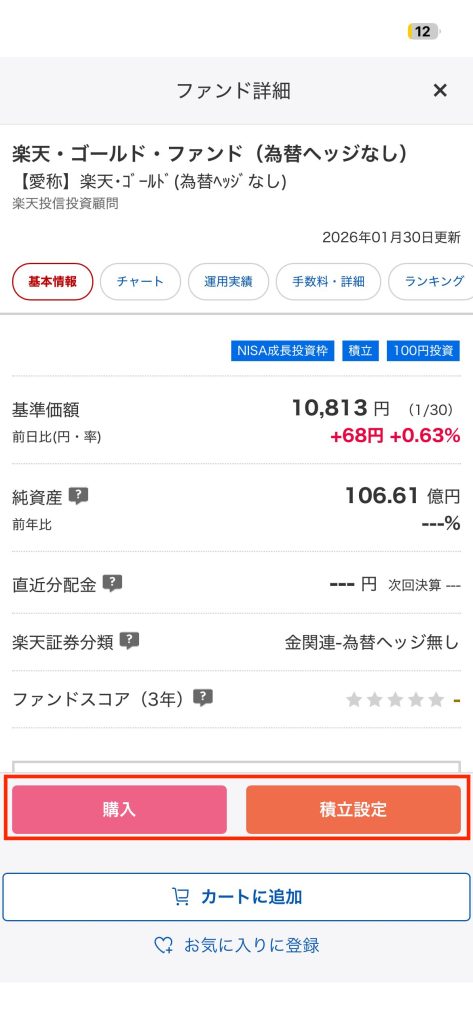Screen dimensions: 473x1024
Task: Open the ランキング tab
Action: [x=431, y=281]
